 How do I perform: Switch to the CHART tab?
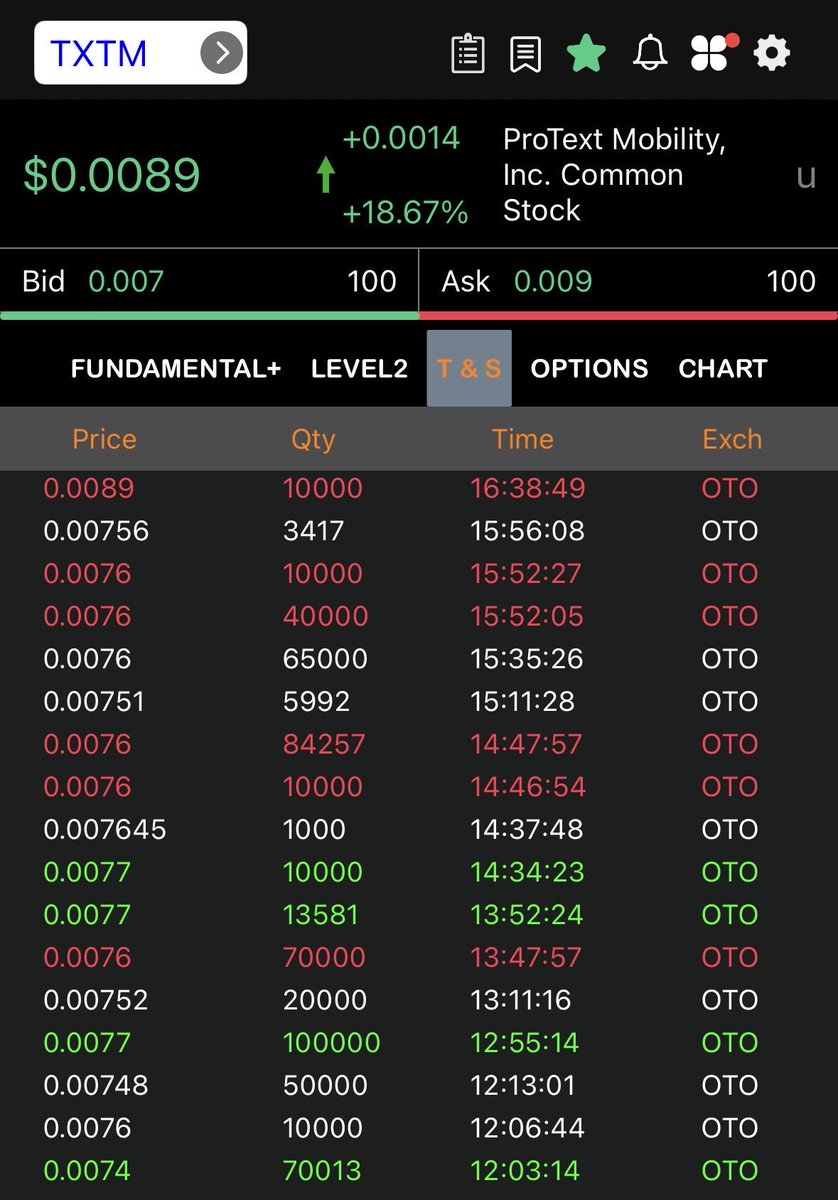tap(722, 369)
